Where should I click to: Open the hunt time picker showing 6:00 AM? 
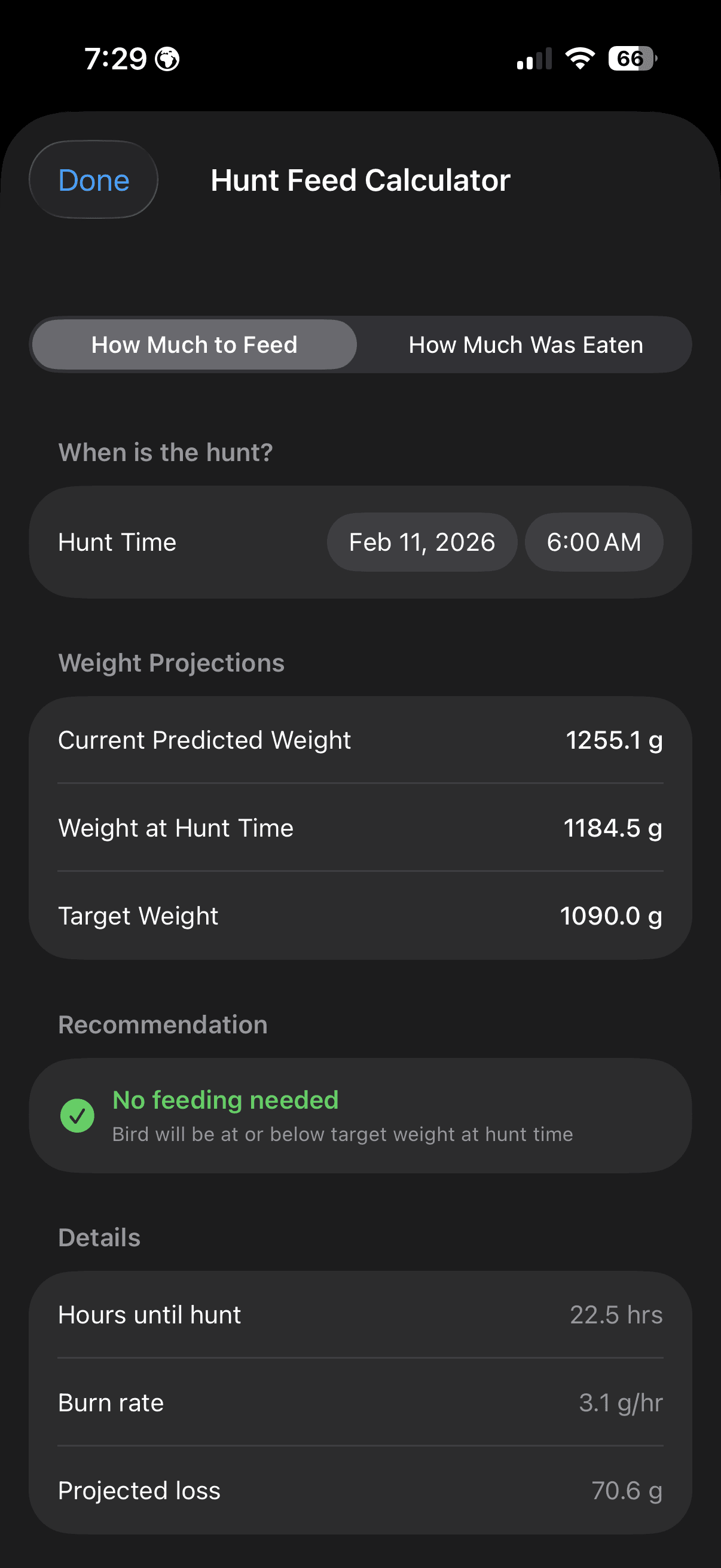point(593,541)
